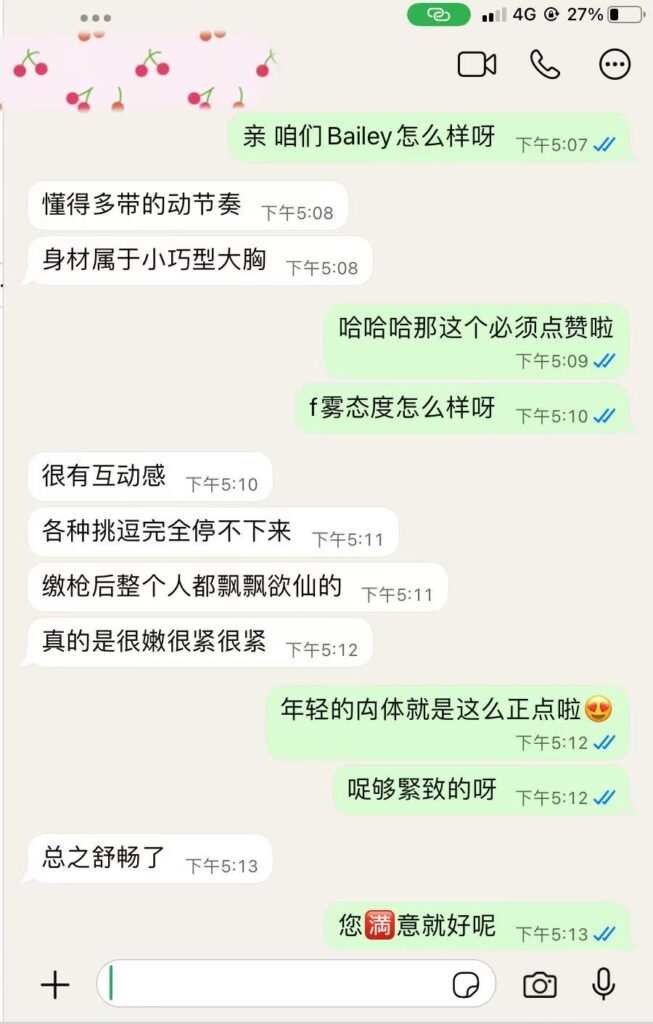Screen dimensions: 653x1024
Task: Open the plus attachment menu
Action: point(55,985)
